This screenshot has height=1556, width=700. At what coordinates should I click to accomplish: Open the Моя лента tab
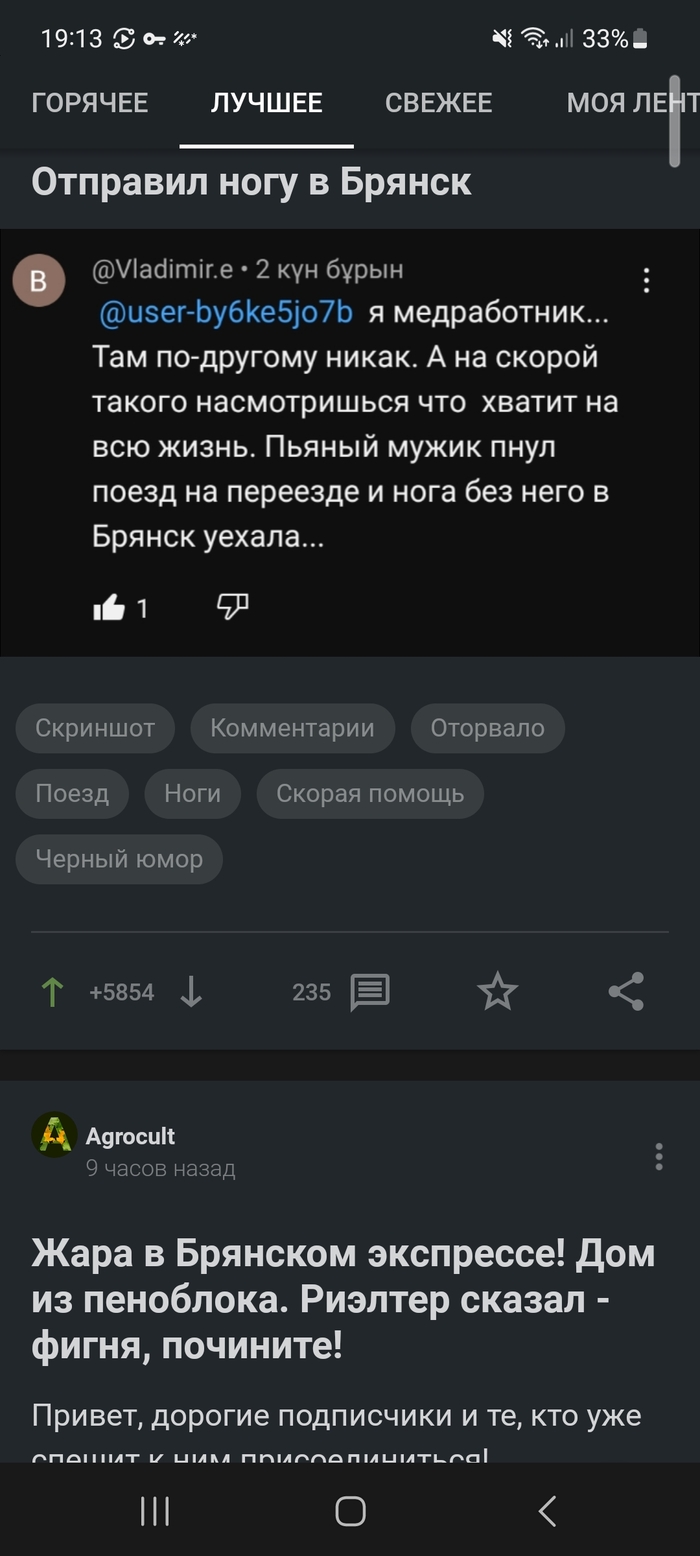click(630, 103)
